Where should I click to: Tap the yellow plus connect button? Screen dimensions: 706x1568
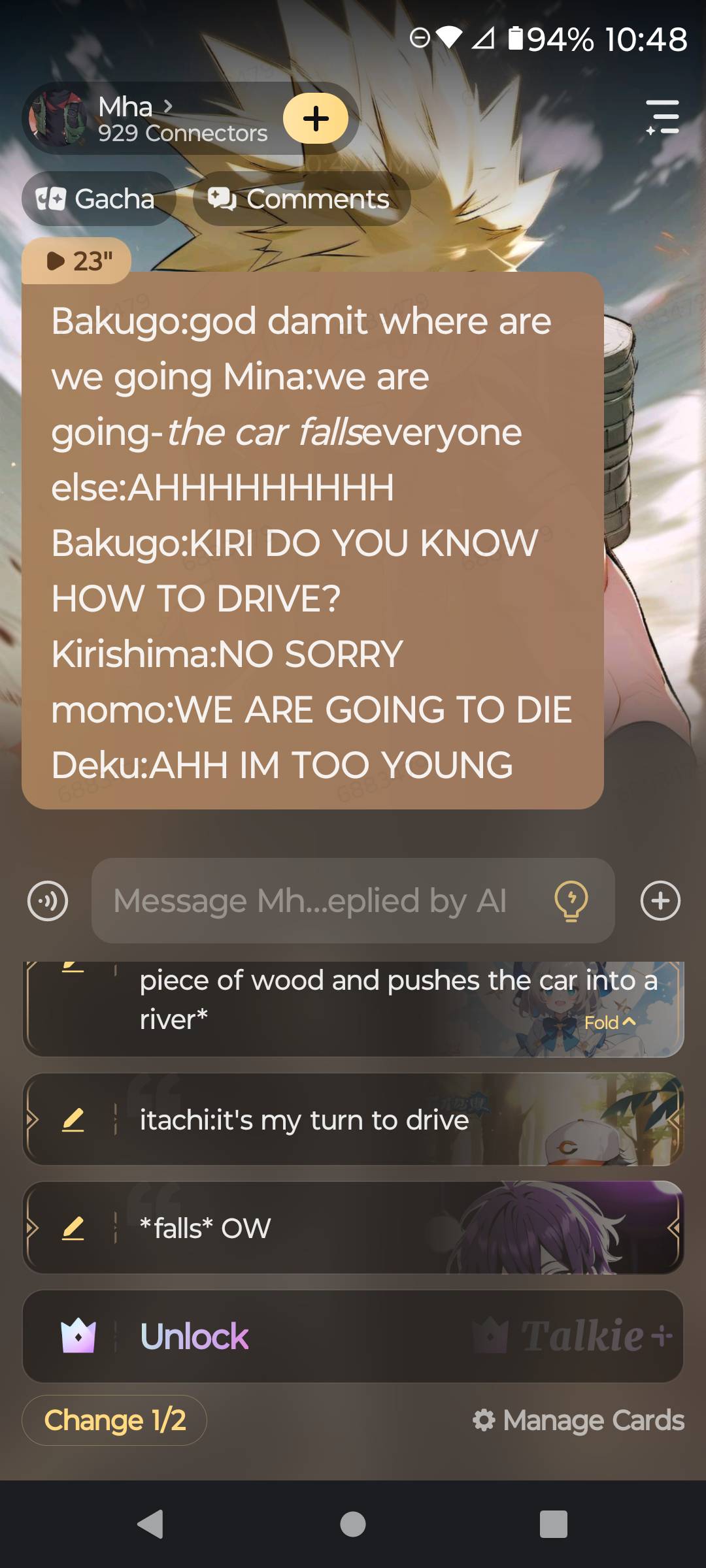point(316,118)
